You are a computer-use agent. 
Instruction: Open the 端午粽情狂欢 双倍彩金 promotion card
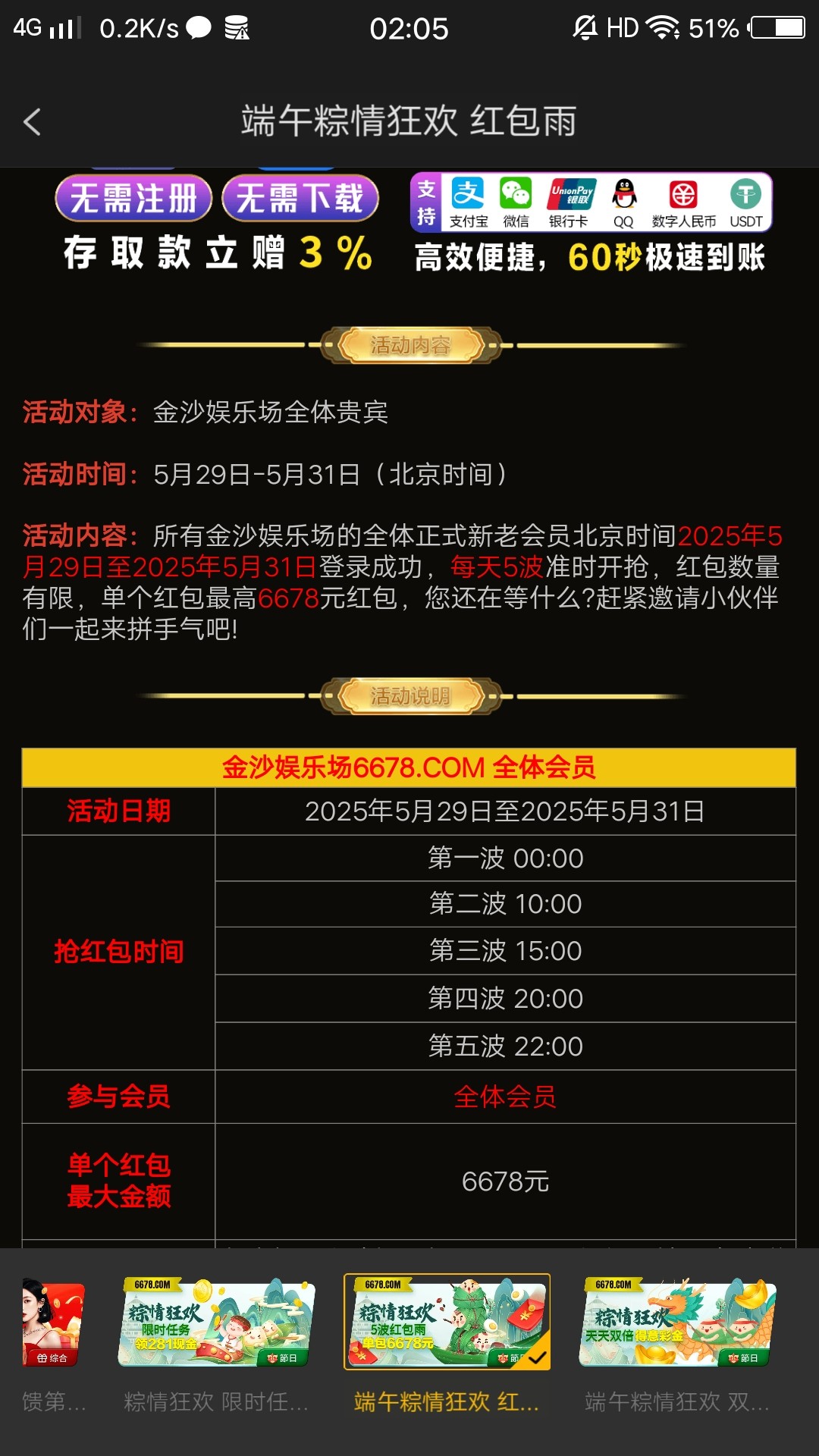coord(677,1323)
